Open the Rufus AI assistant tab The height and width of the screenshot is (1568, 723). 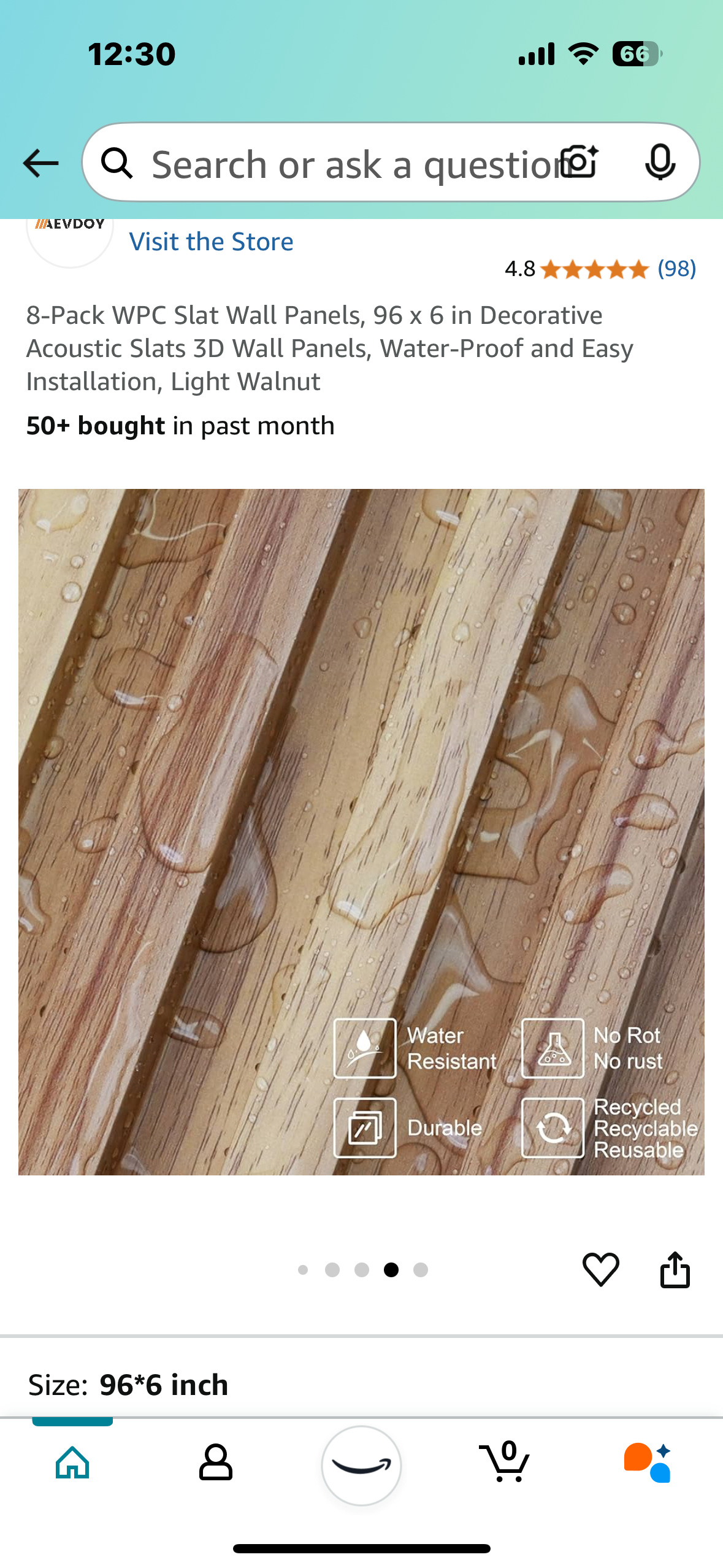point(648,1462)
